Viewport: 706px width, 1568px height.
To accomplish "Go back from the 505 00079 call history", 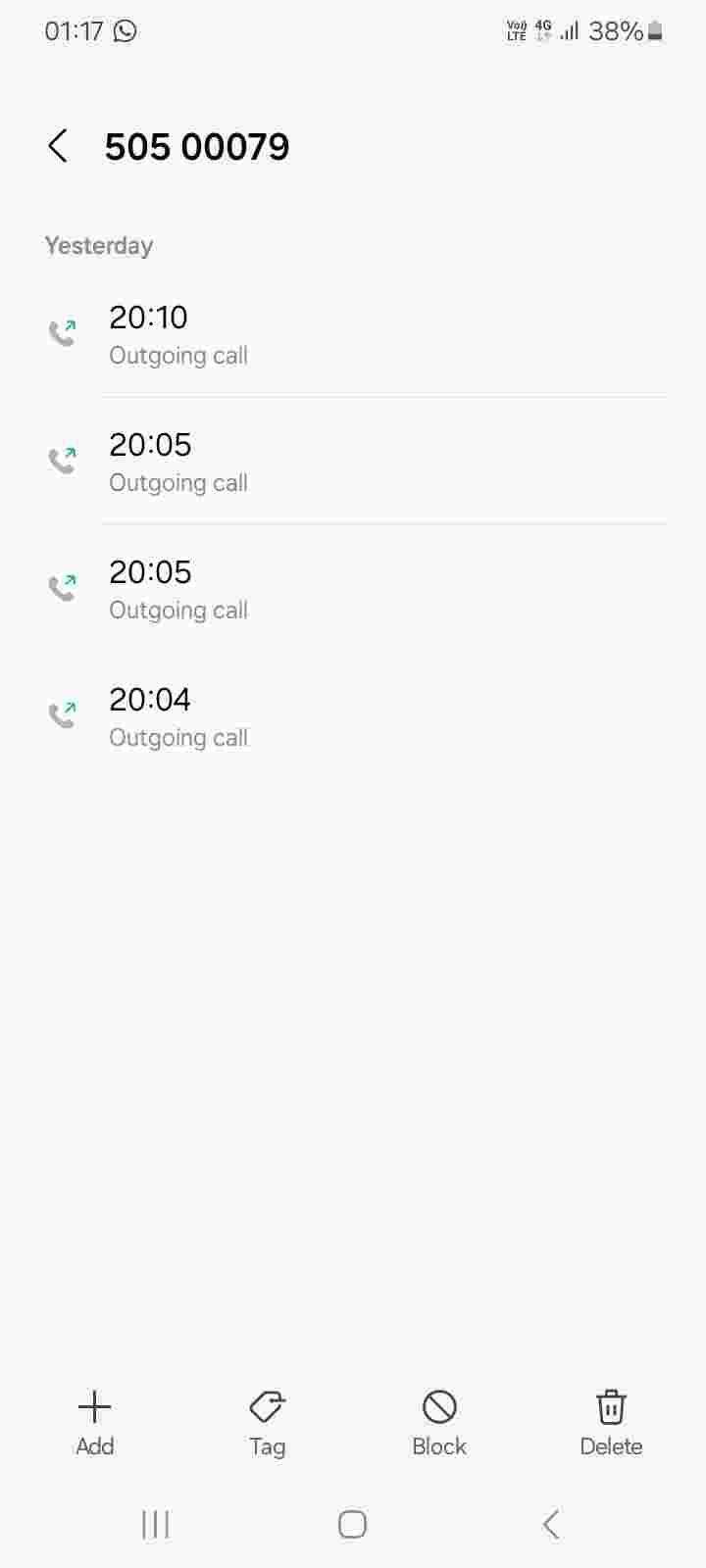I will coord(58,147).
